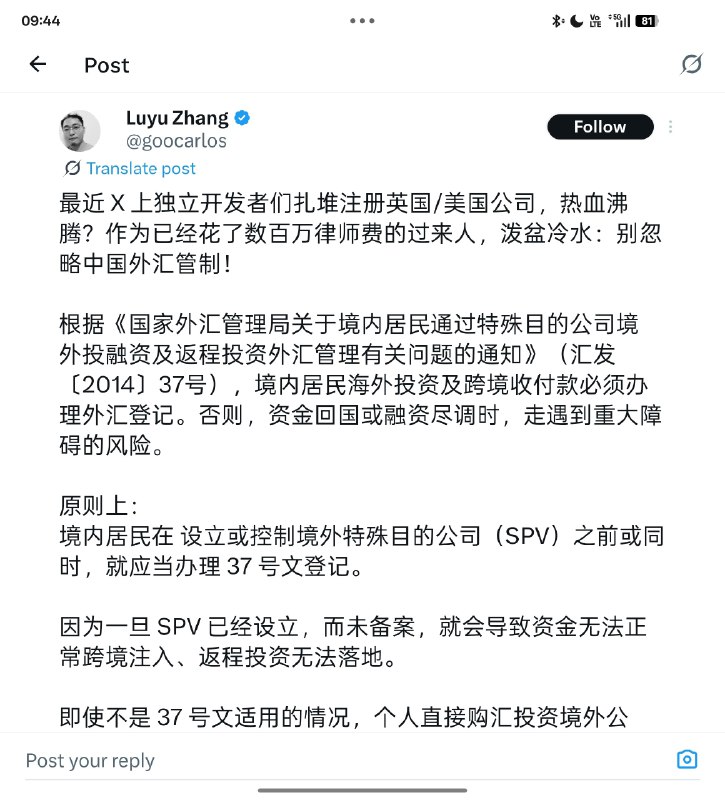Open the post overflow menu
This screenshot has height=800, width=725.
click(671, 127)
